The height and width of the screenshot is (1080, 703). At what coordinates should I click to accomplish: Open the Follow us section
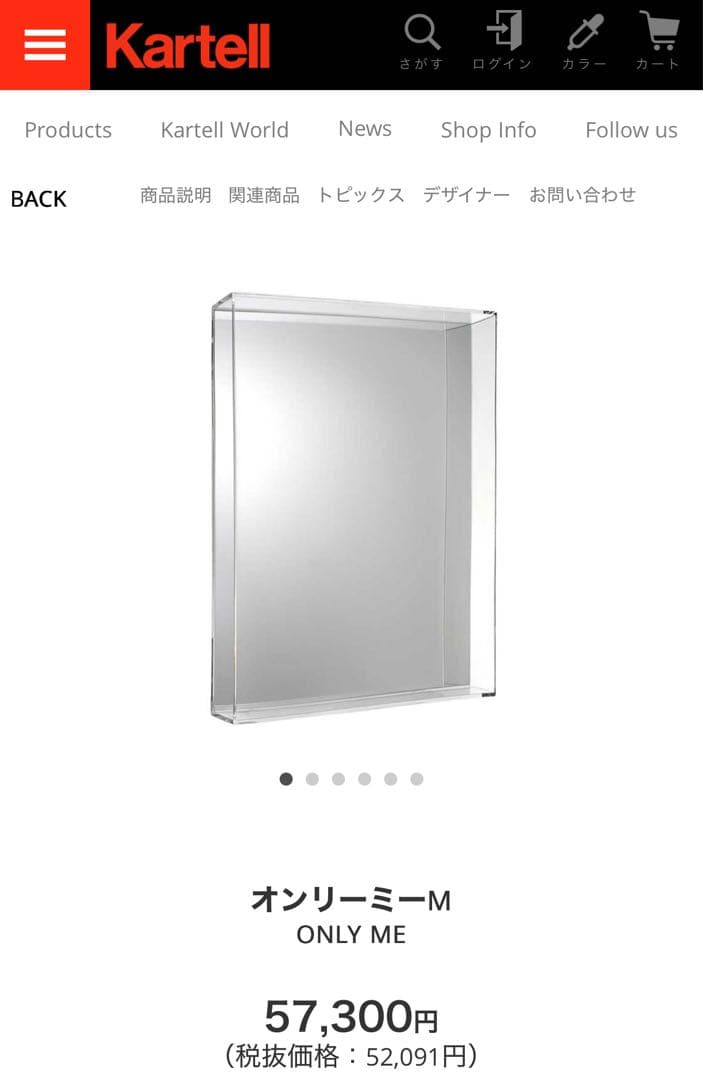(x=631, y=130)
